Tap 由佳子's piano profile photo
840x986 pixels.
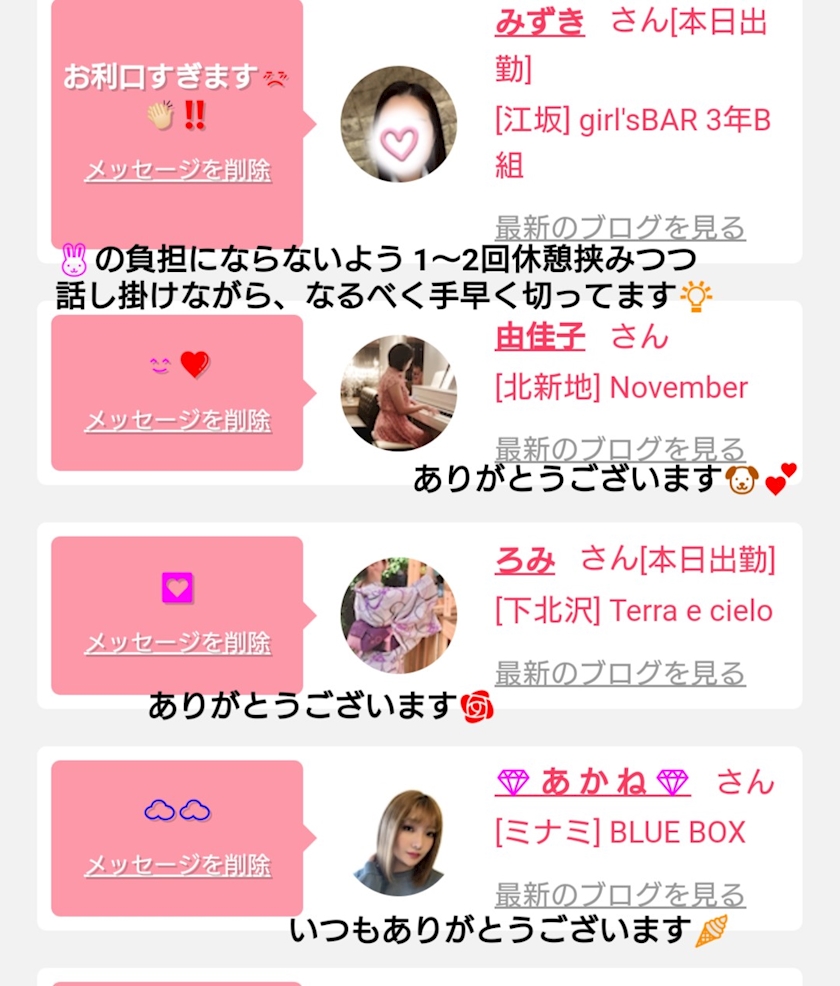[398, 392]
